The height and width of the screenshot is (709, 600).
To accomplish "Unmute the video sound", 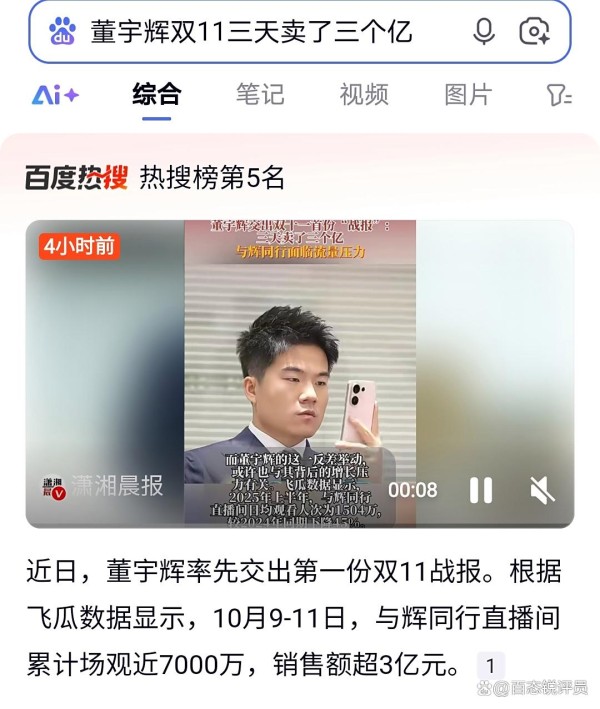I will [542, 490].
